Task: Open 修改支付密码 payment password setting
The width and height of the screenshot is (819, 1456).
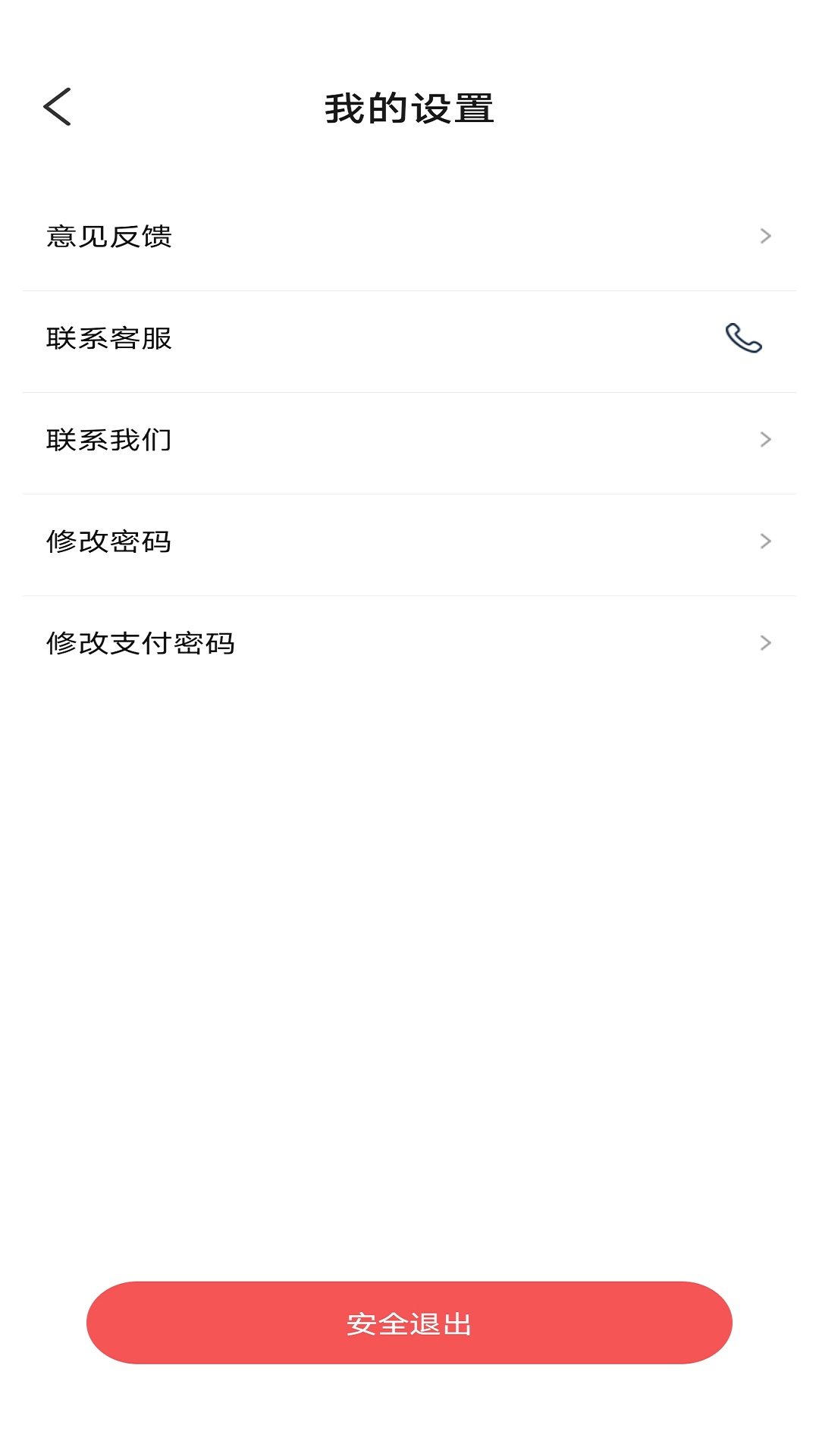Action: click(409, 643)
